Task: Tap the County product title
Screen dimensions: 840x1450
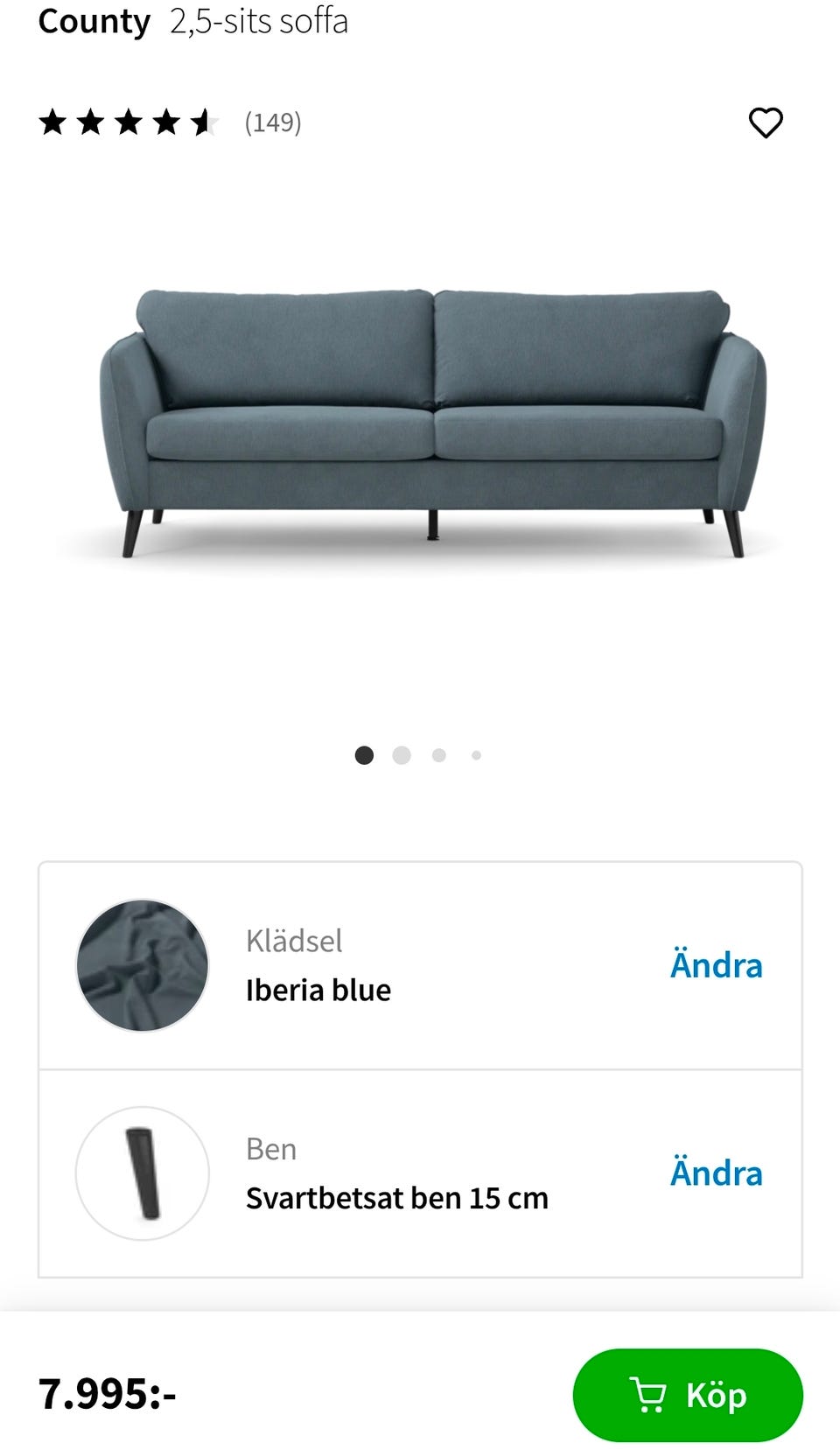Action: pyautogui.click(x=93, y=22)
